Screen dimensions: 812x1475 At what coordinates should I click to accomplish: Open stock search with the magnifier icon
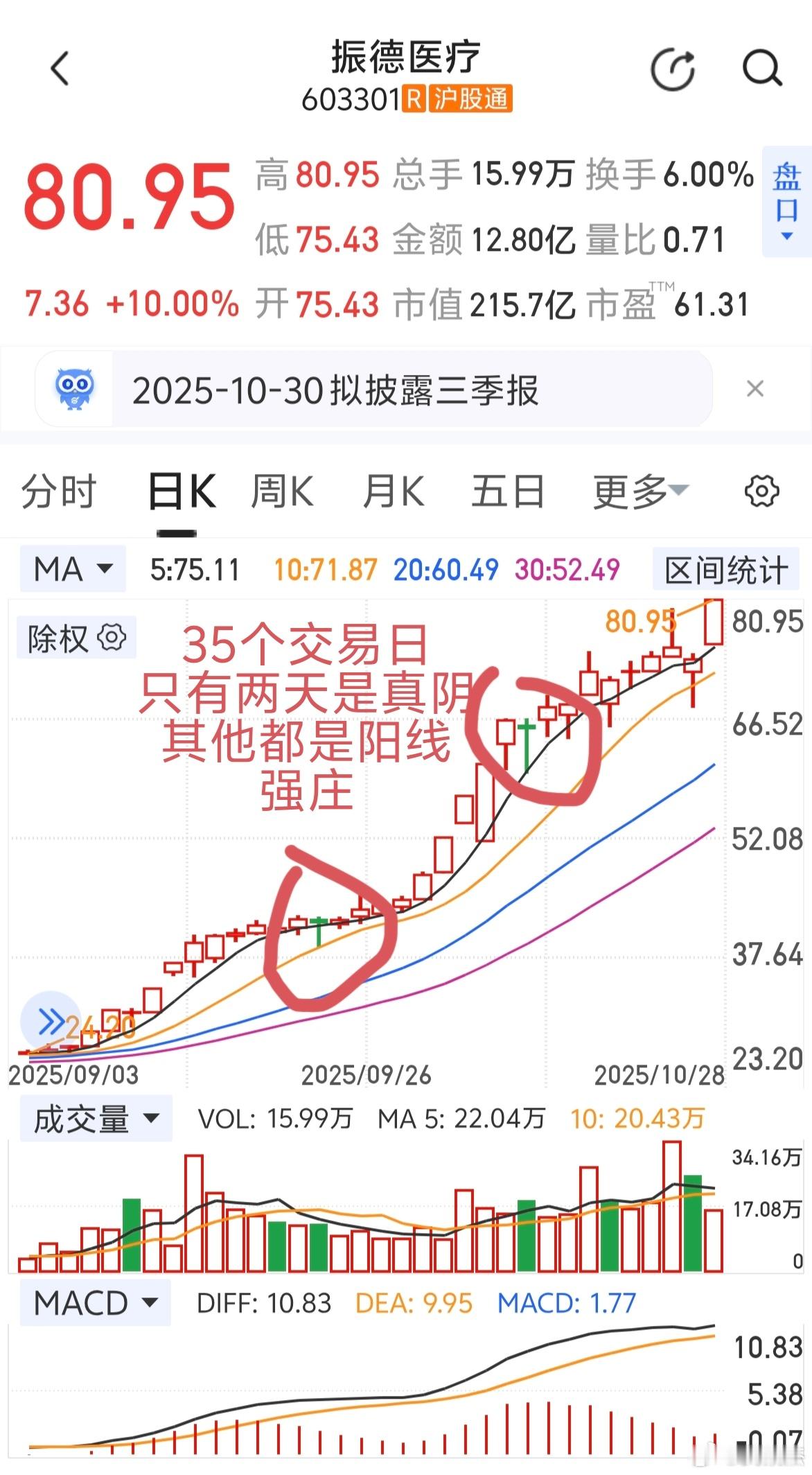(762, 67)
